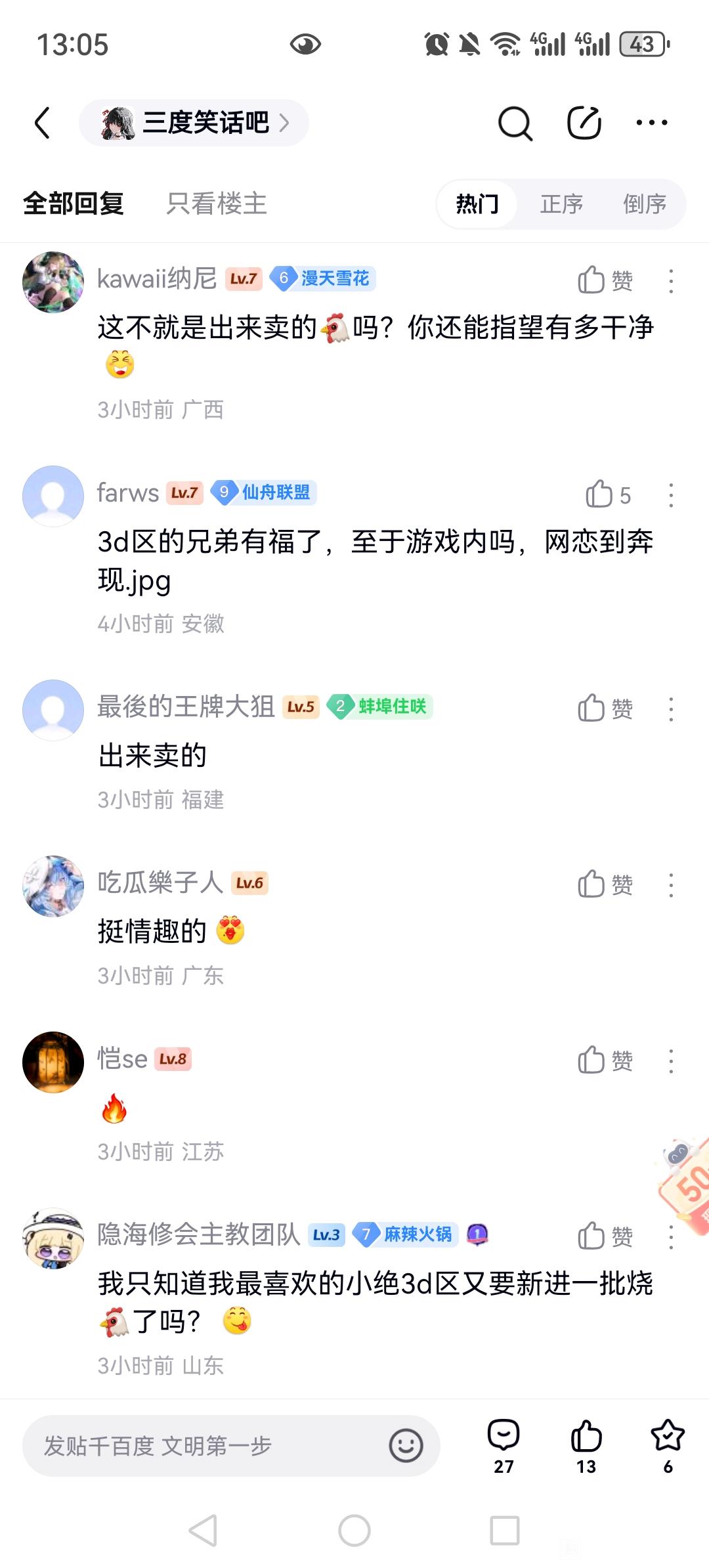This screenshot has height=1568, width=709.
Task: Open 恺se's profile avatar
Action: point(53,1062)
